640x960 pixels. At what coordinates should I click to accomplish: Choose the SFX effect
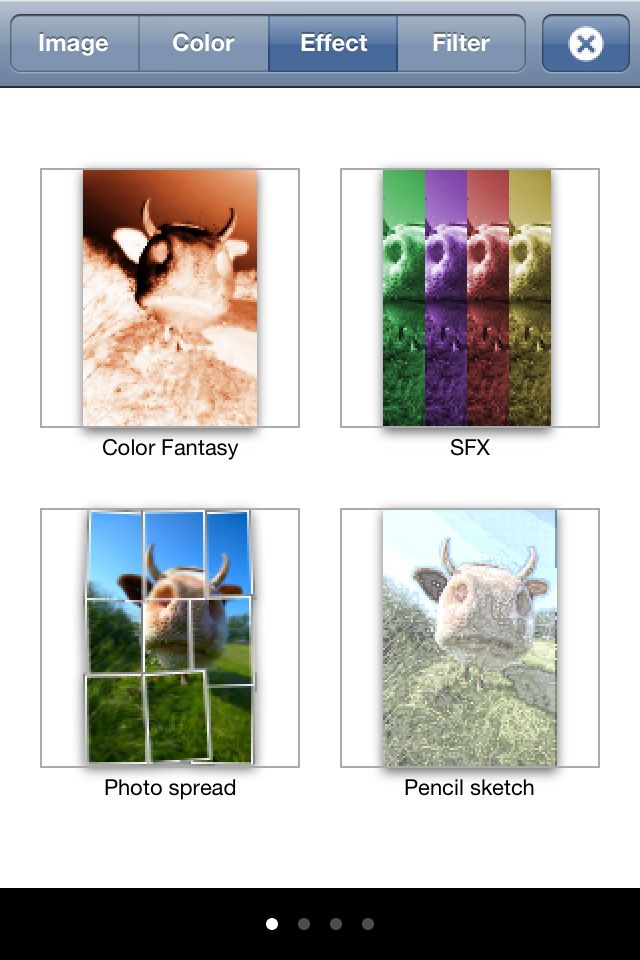[x=470, y=298]
